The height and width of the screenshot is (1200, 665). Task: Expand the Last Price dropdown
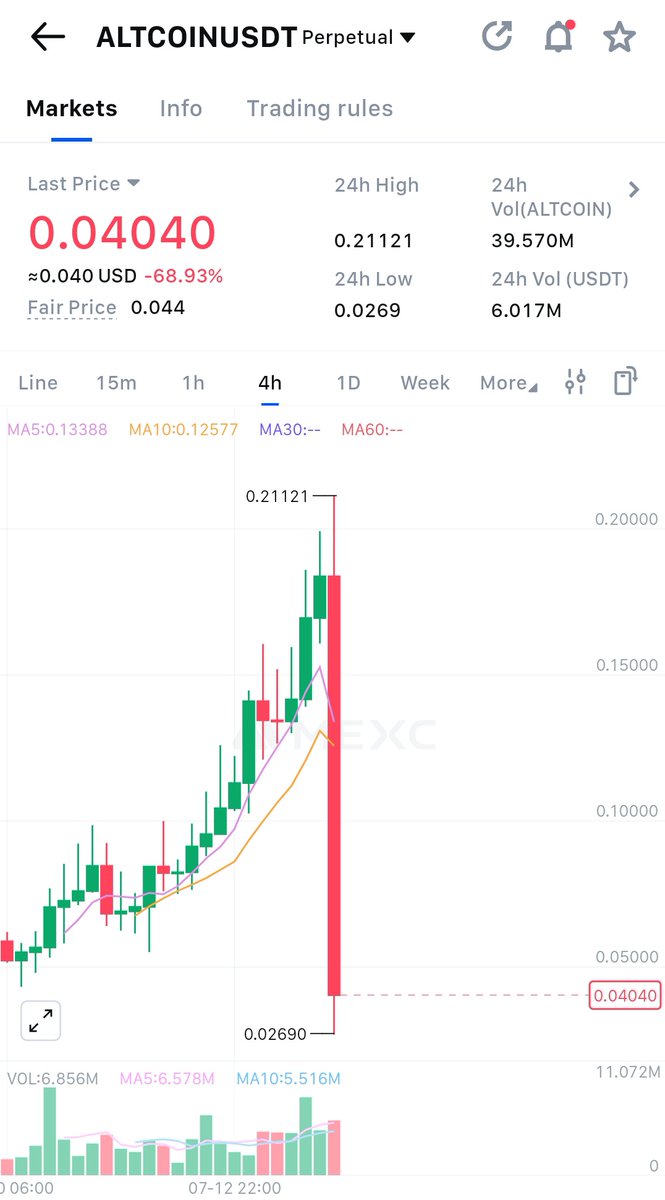tap(84, 184)
